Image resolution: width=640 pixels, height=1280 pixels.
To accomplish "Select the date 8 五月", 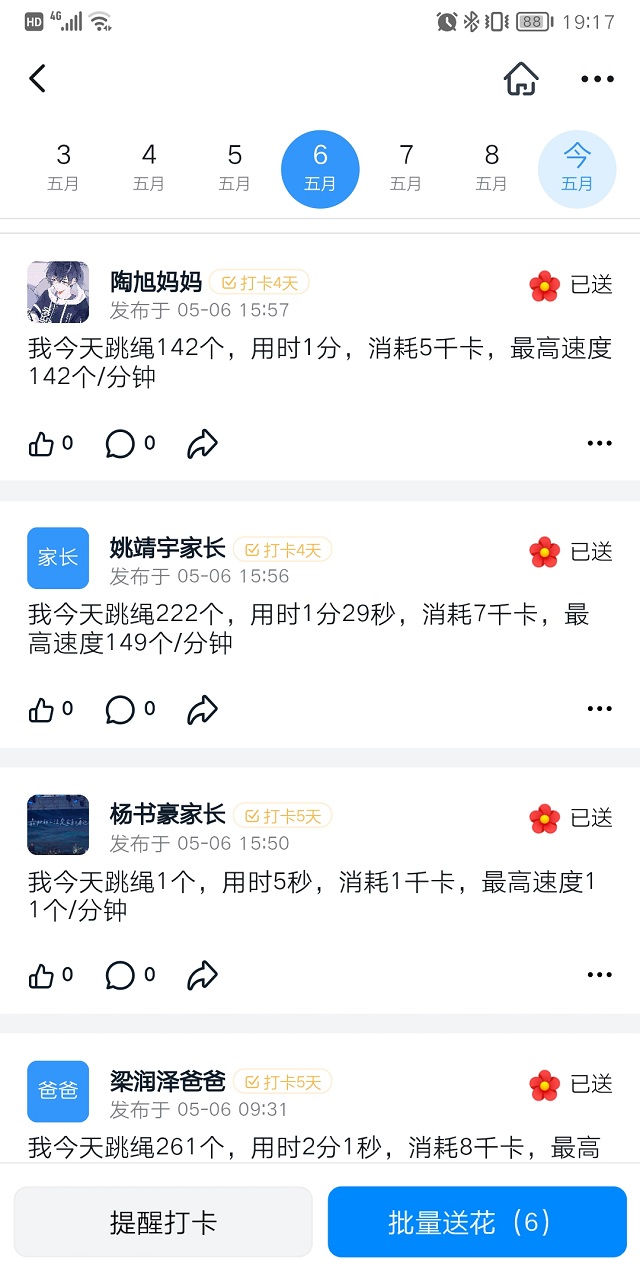I will pyautogui.click(x=492, y=168).
